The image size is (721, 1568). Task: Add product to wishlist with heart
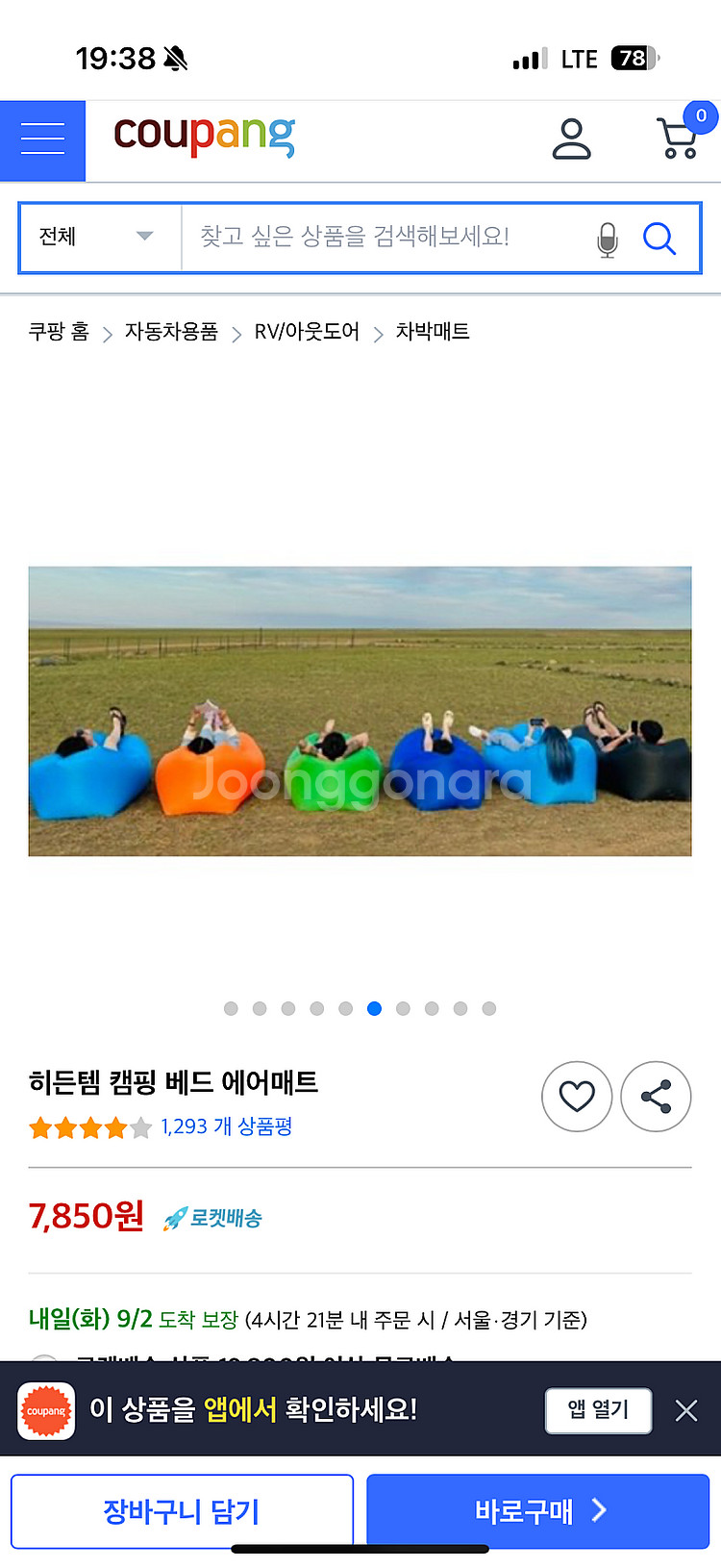(577, 1097)
